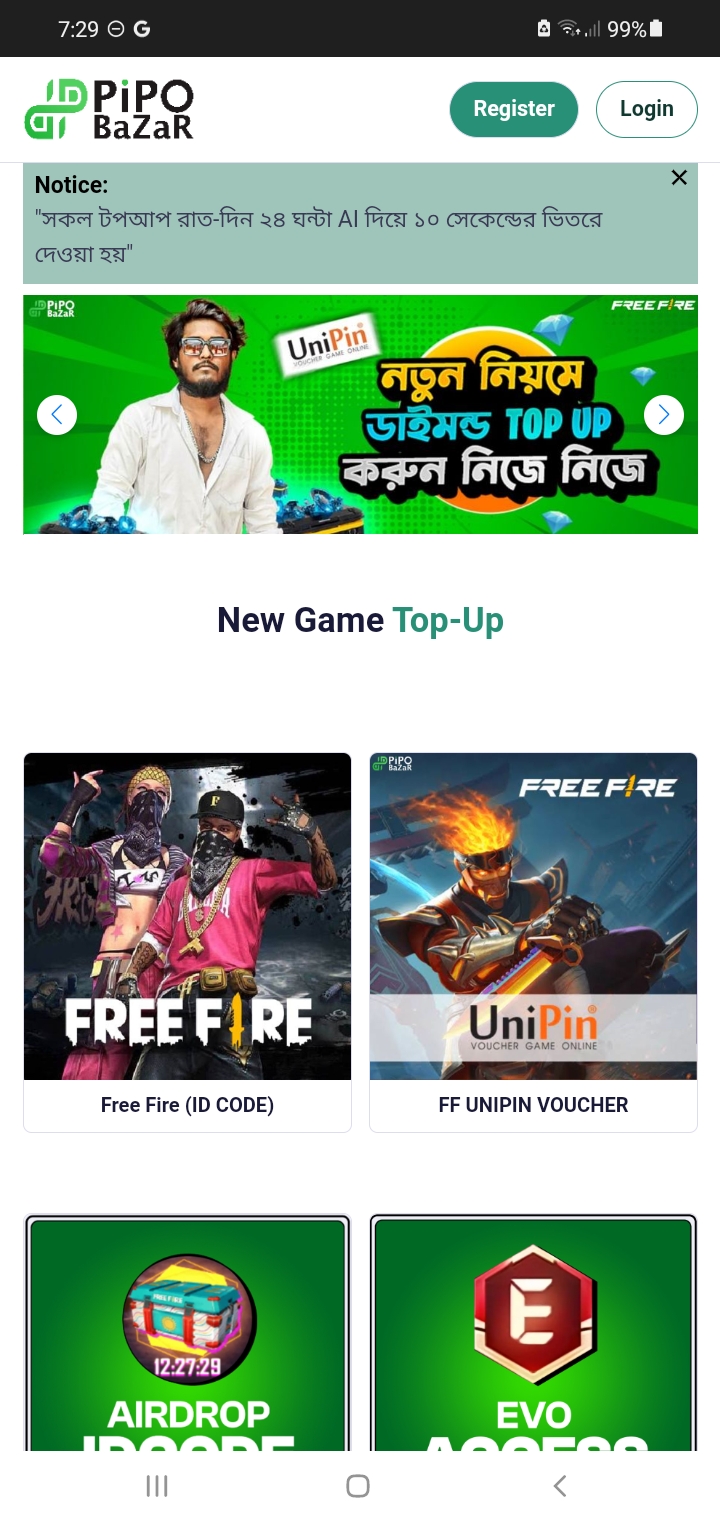720x1520 pixels.
Task: Show the previous banner slide
Action: point(57,414)
